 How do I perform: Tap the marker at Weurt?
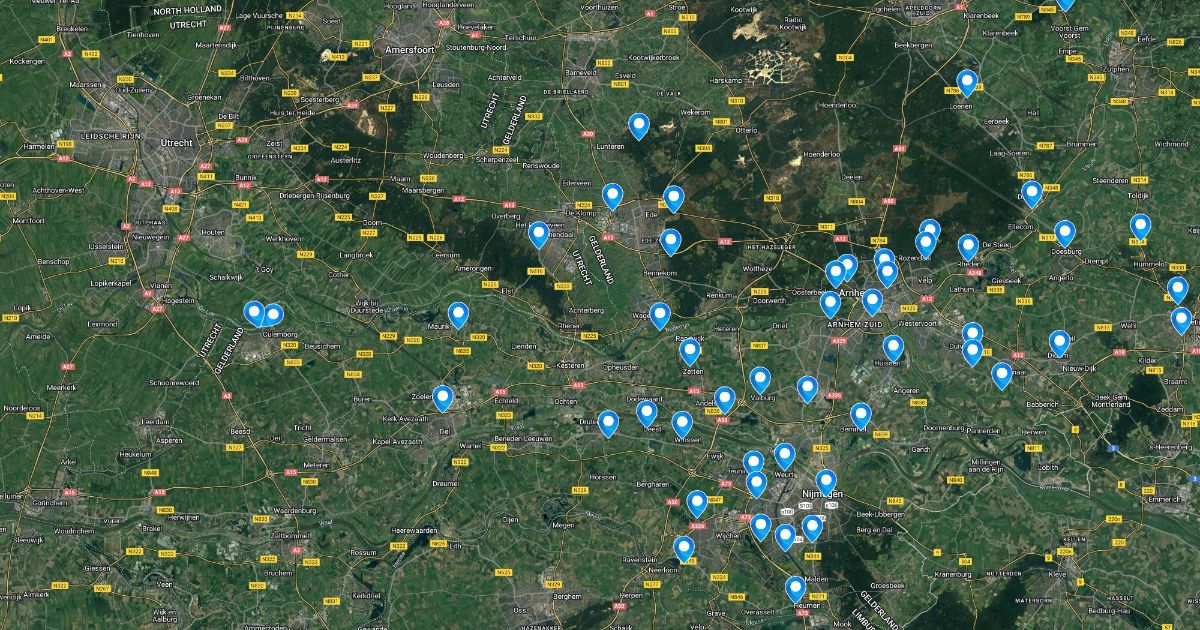[785, 457]
